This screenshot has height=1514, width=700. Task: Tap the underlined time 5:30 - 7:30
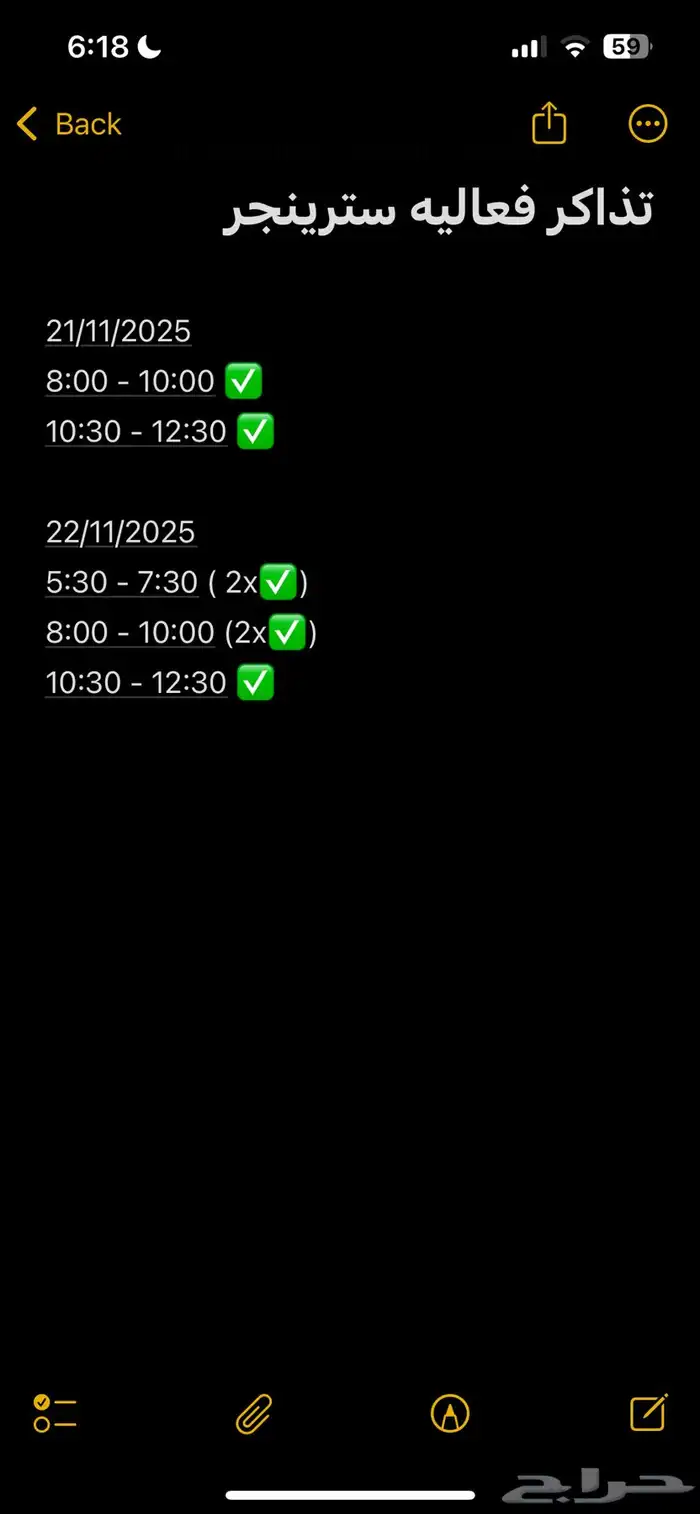click(122, 582)
